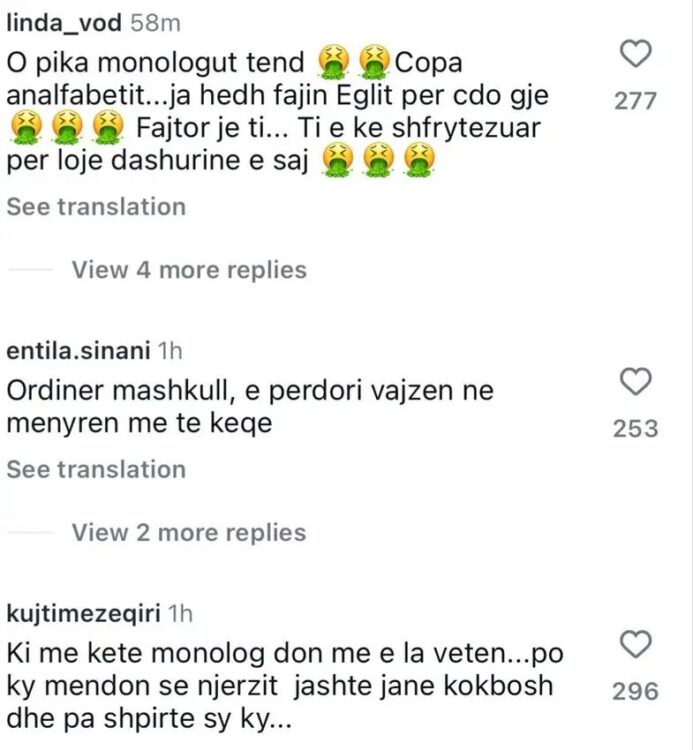Expand View 2 more replies

(188, 533)
